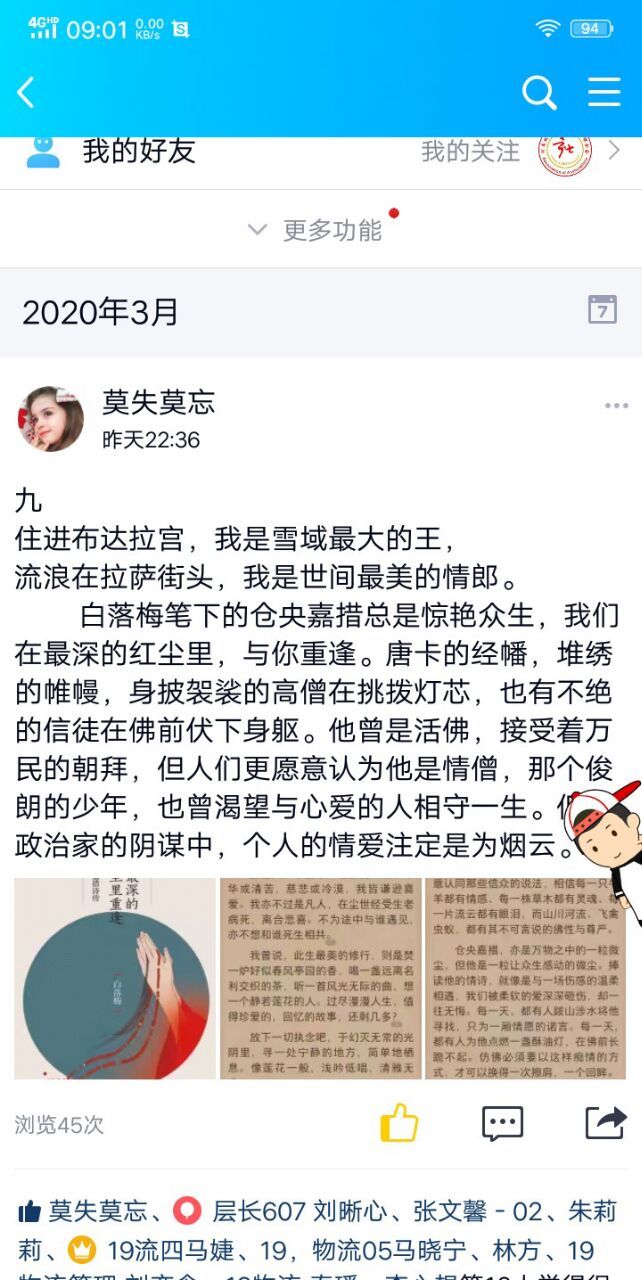Open 莫失莫忘's profile avatar

[x=51, y=418]
